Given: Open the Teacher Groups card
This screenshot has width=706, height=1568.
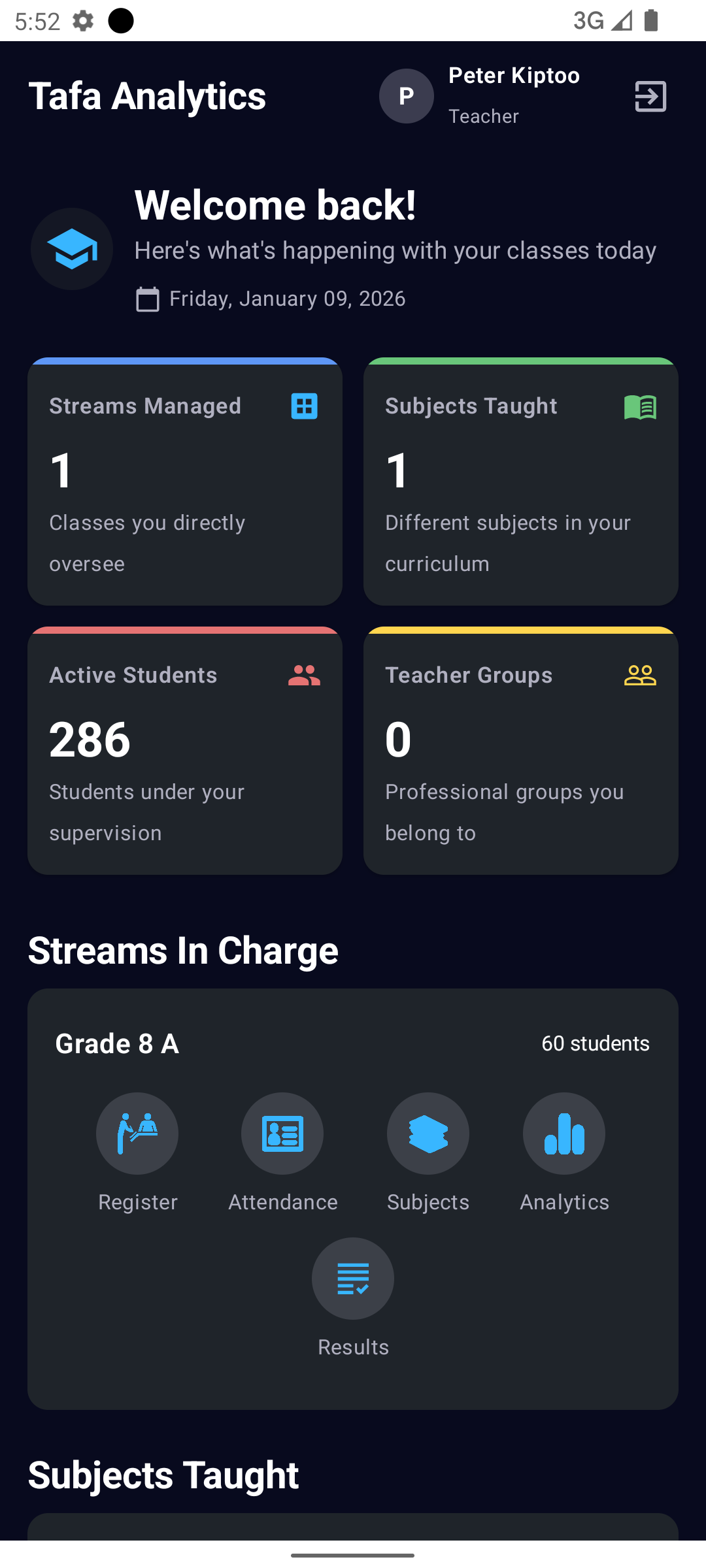Looking at the screenshot, I should (521, 751).
